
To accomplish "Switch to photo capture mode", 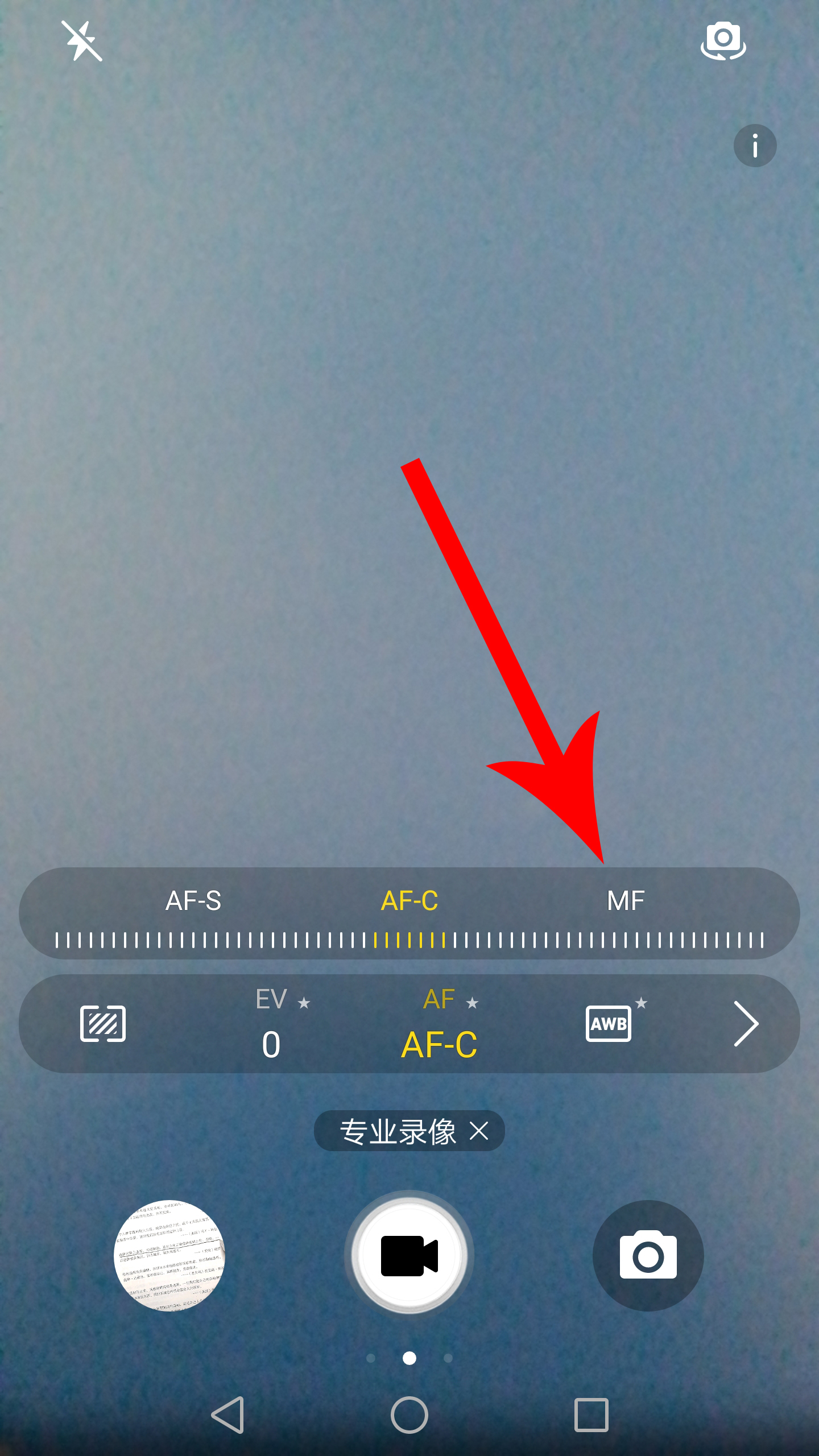I will [648, 1255].
